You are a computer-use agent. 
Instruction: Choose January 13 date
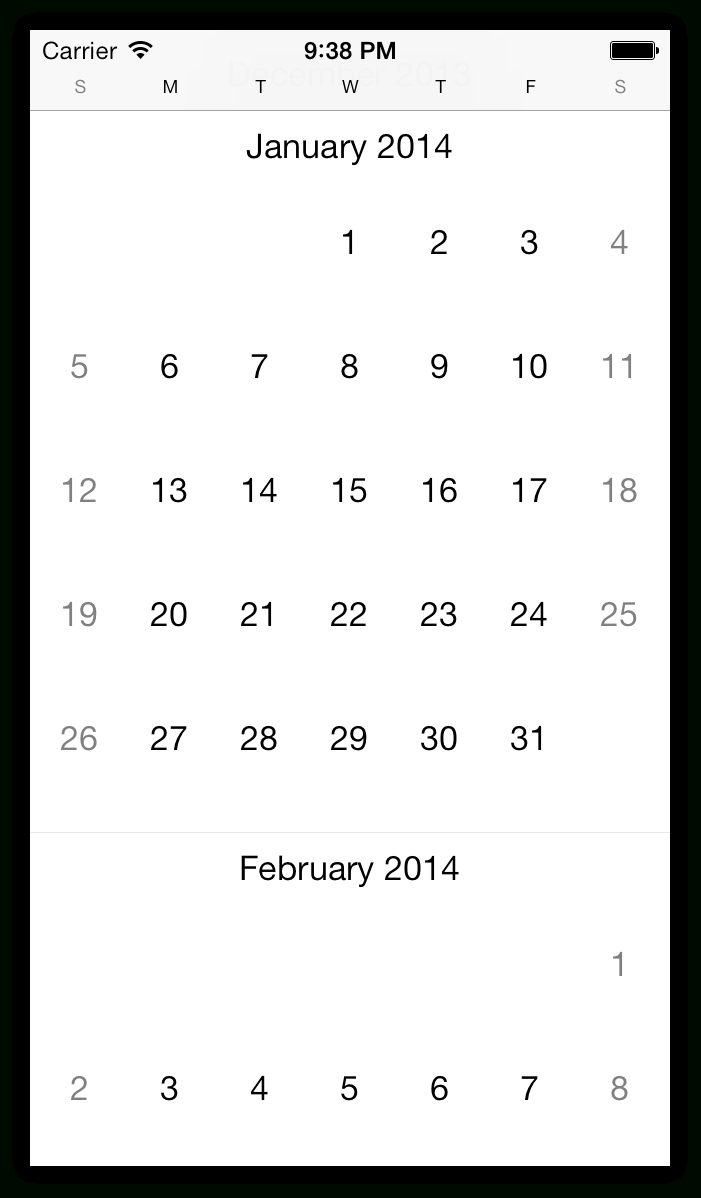pyautogui.click(x=169, y=491)
